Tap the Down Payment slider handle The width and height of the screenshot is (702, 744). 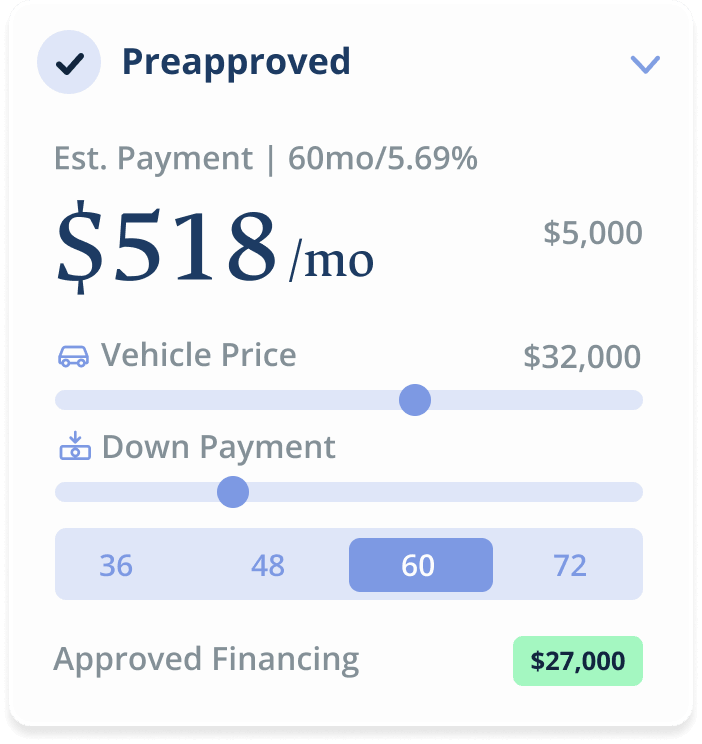coord(233,492)
